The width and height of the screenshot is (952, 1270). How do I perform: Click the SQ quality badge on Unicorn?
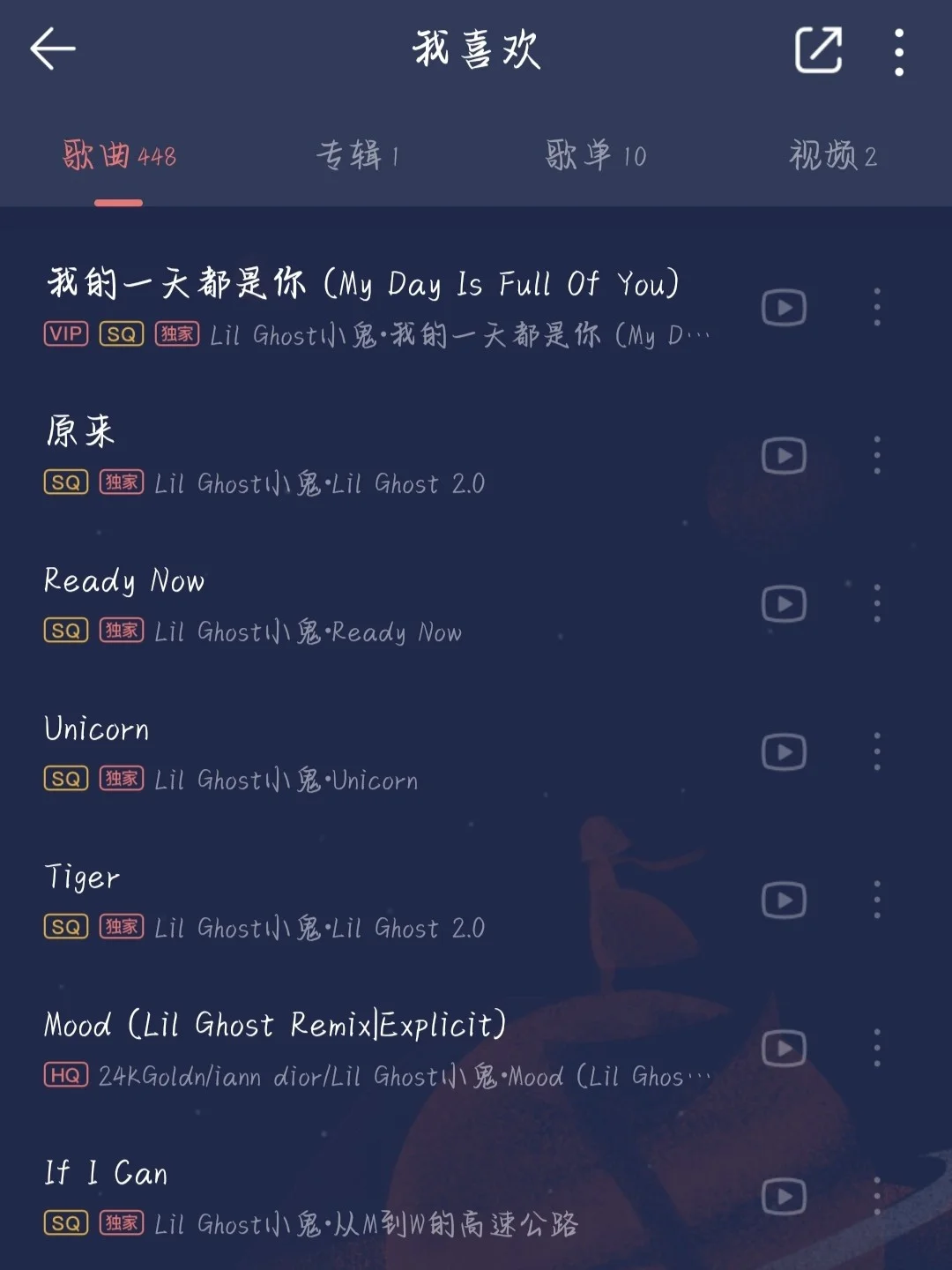click(64, 780)
